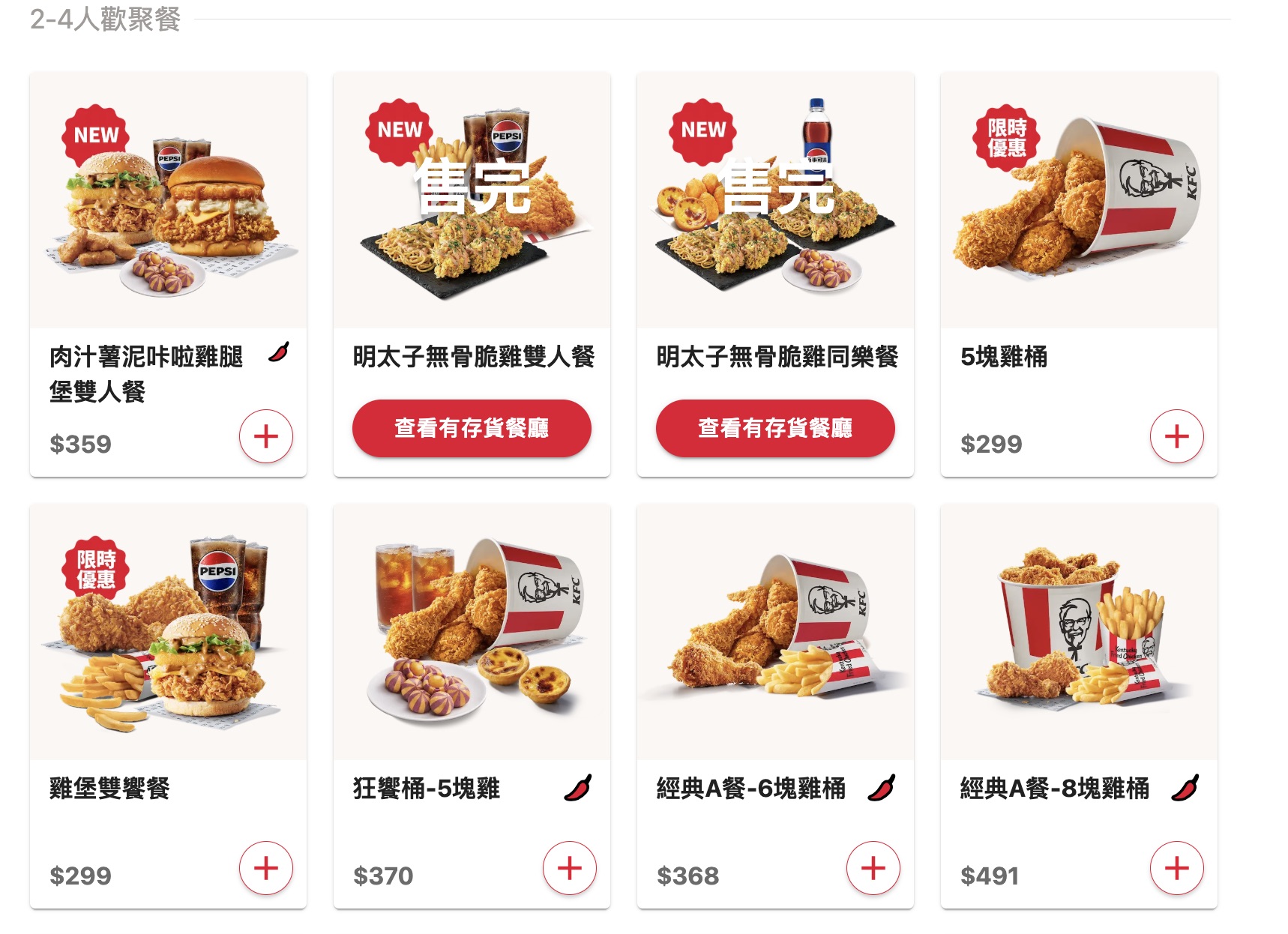Add 5塊雞桶 to cart
Viewport: 1288px width, 934px height.
coord(1176,436)
